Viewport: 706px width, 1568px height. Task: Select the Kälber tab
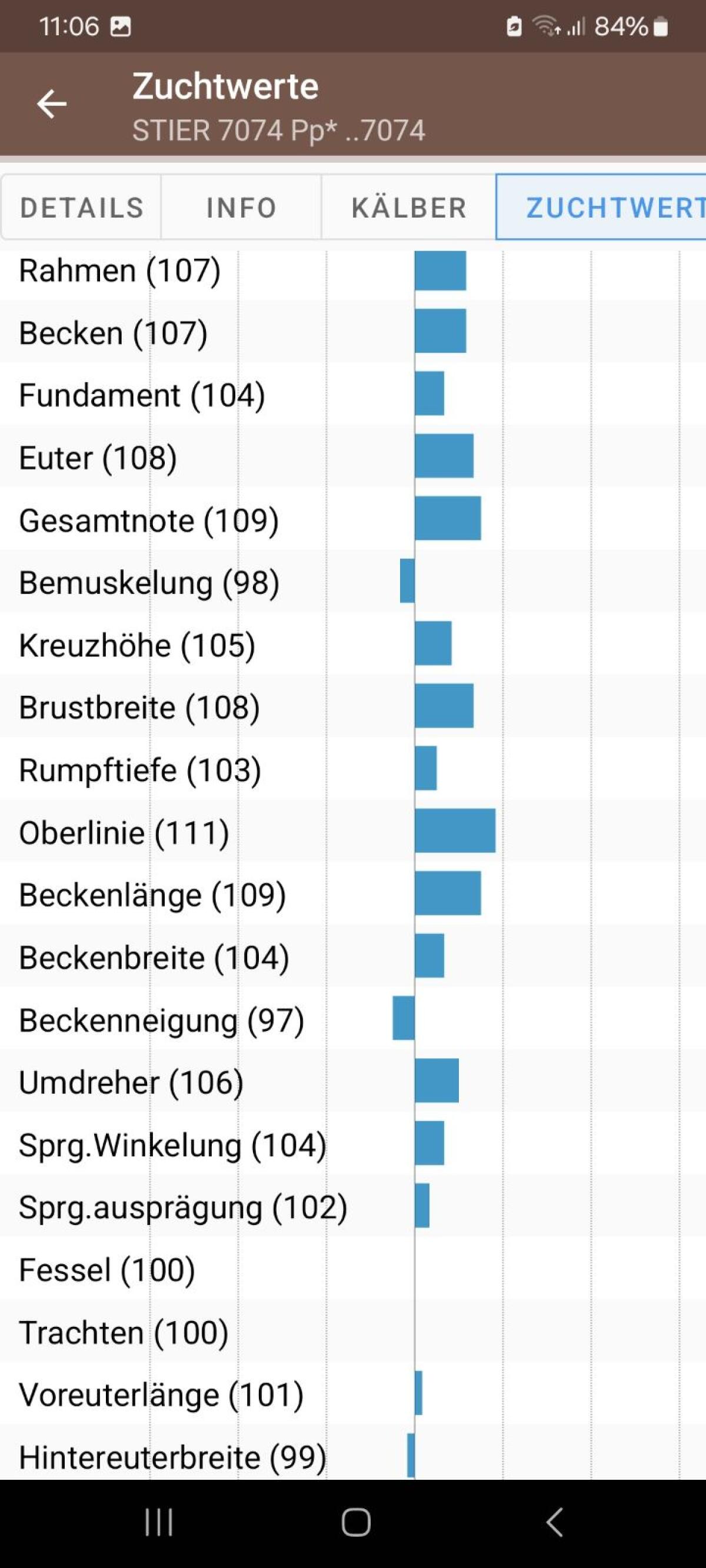tap(409, 208)
